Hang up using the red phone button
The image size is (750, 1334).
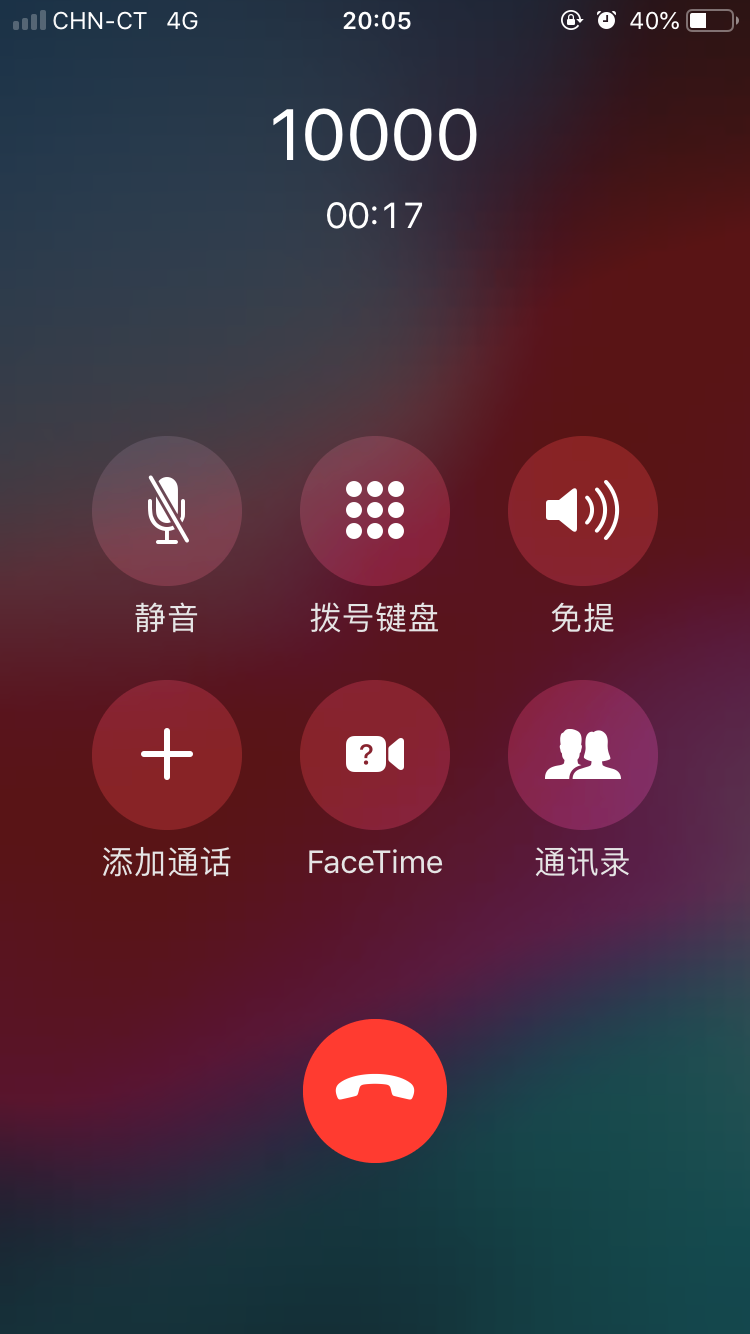[375, 1091]
